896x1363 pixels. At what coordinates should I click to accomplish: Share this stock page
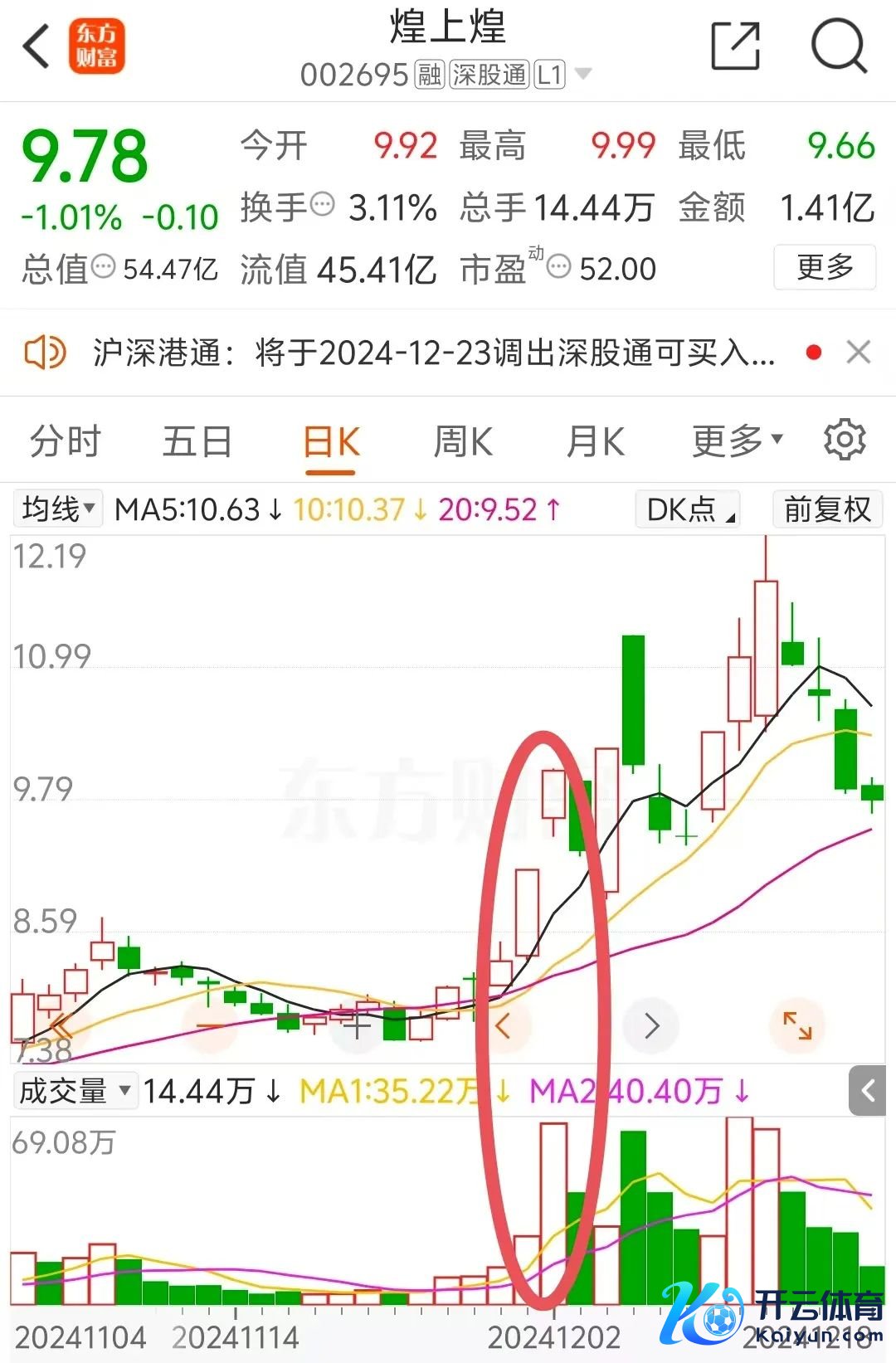click(736, 46)
